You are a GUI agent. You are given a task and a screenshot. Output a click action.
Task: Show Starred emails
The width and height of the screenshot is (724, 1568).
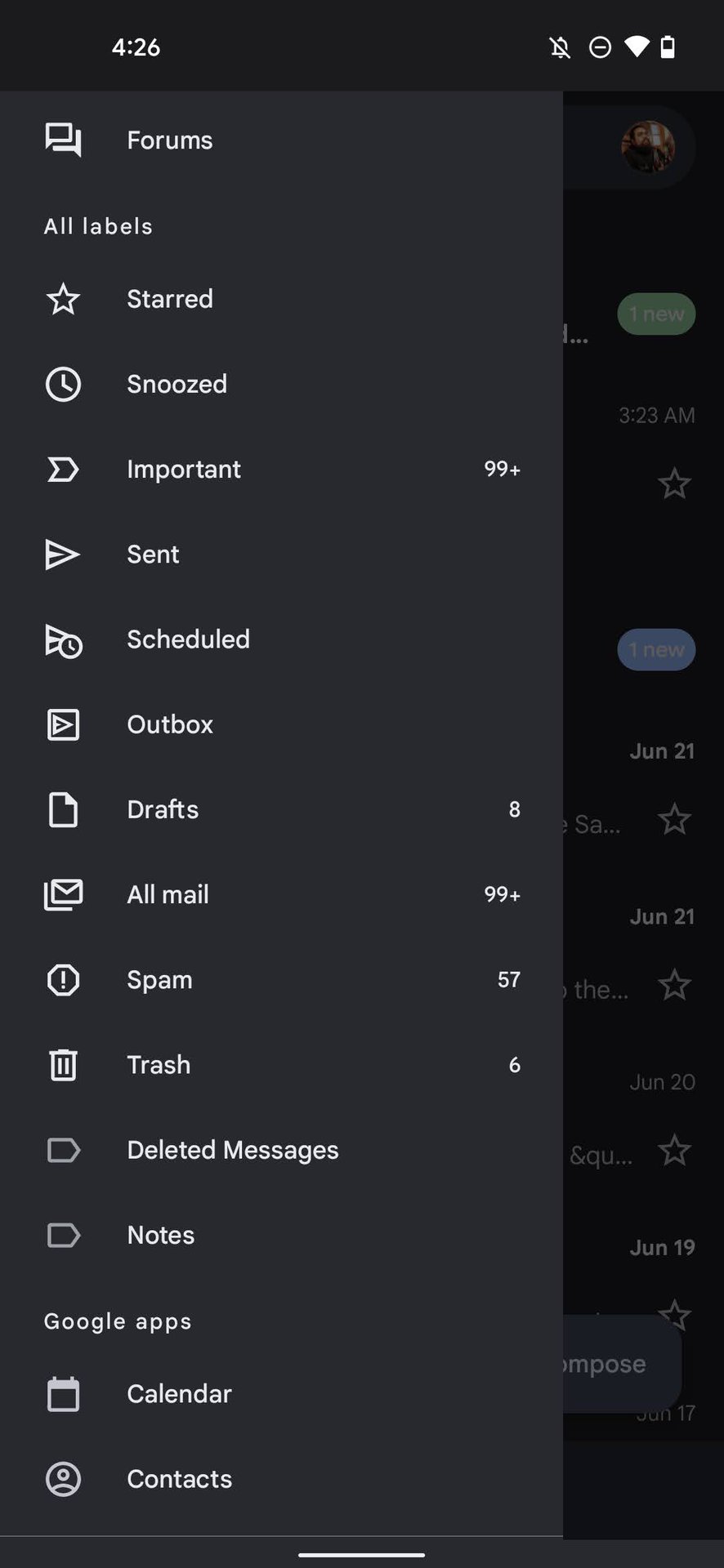[x=169, y=299]
